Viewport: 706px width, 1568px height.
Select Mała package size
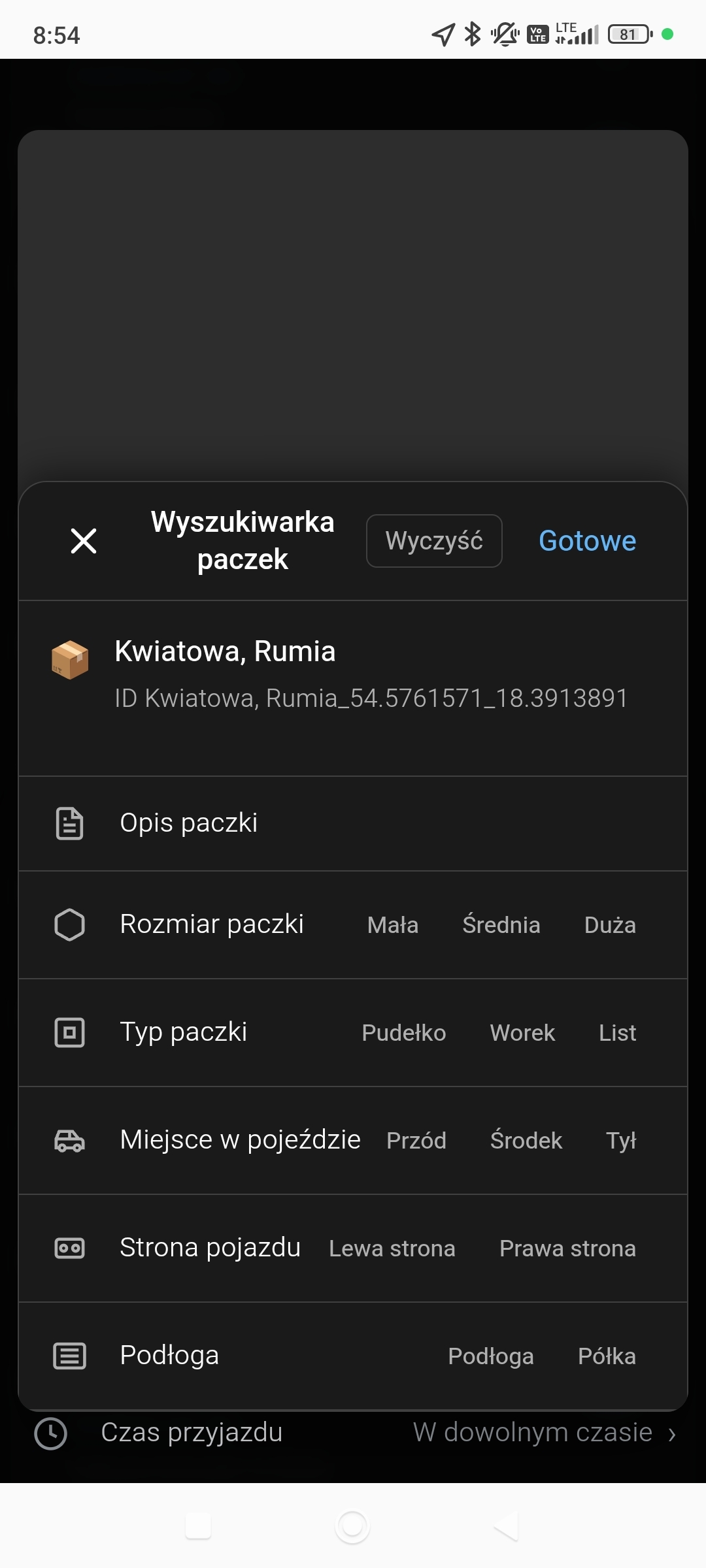tap(392, 925)
